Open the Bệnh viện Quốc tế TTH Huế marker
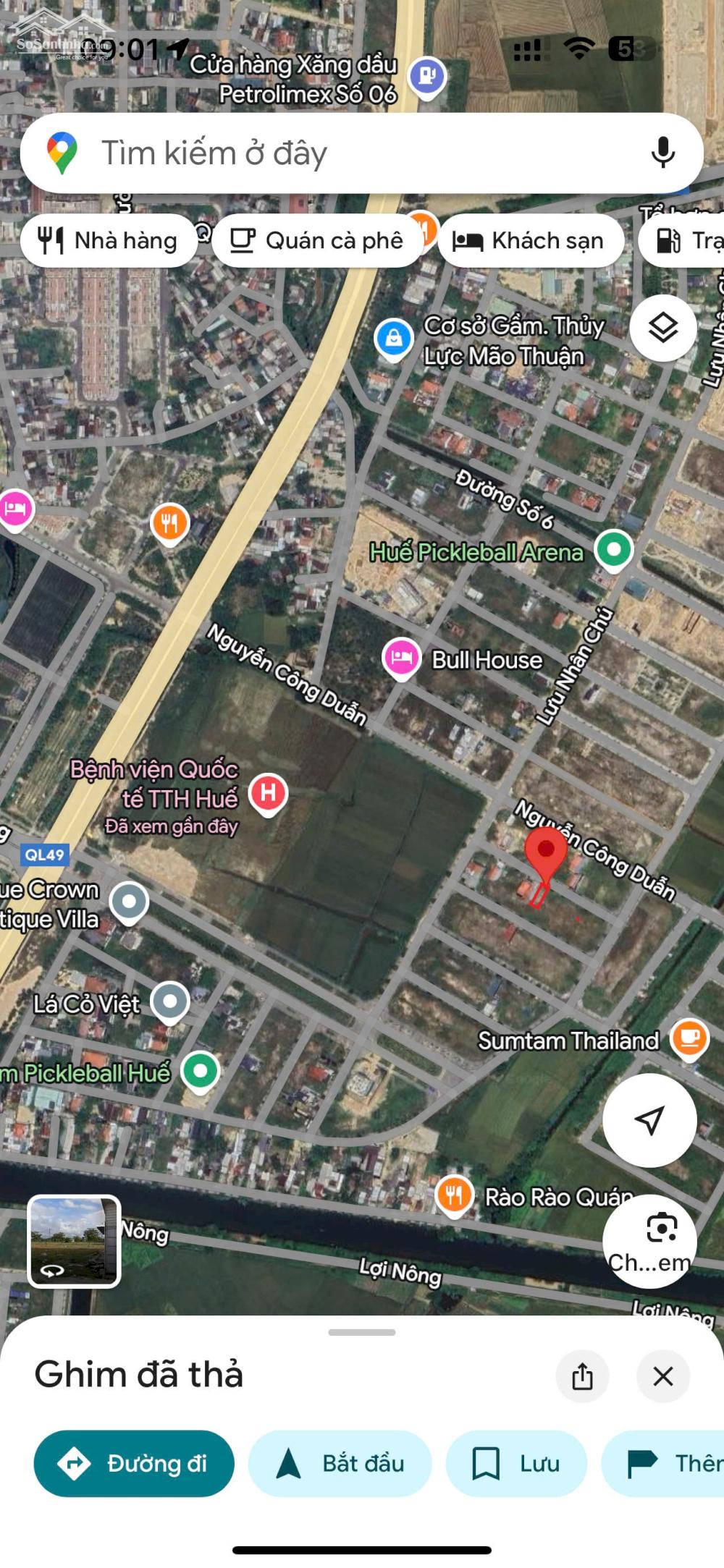This screenshot has width=724, height=1568. click(268, 792)
